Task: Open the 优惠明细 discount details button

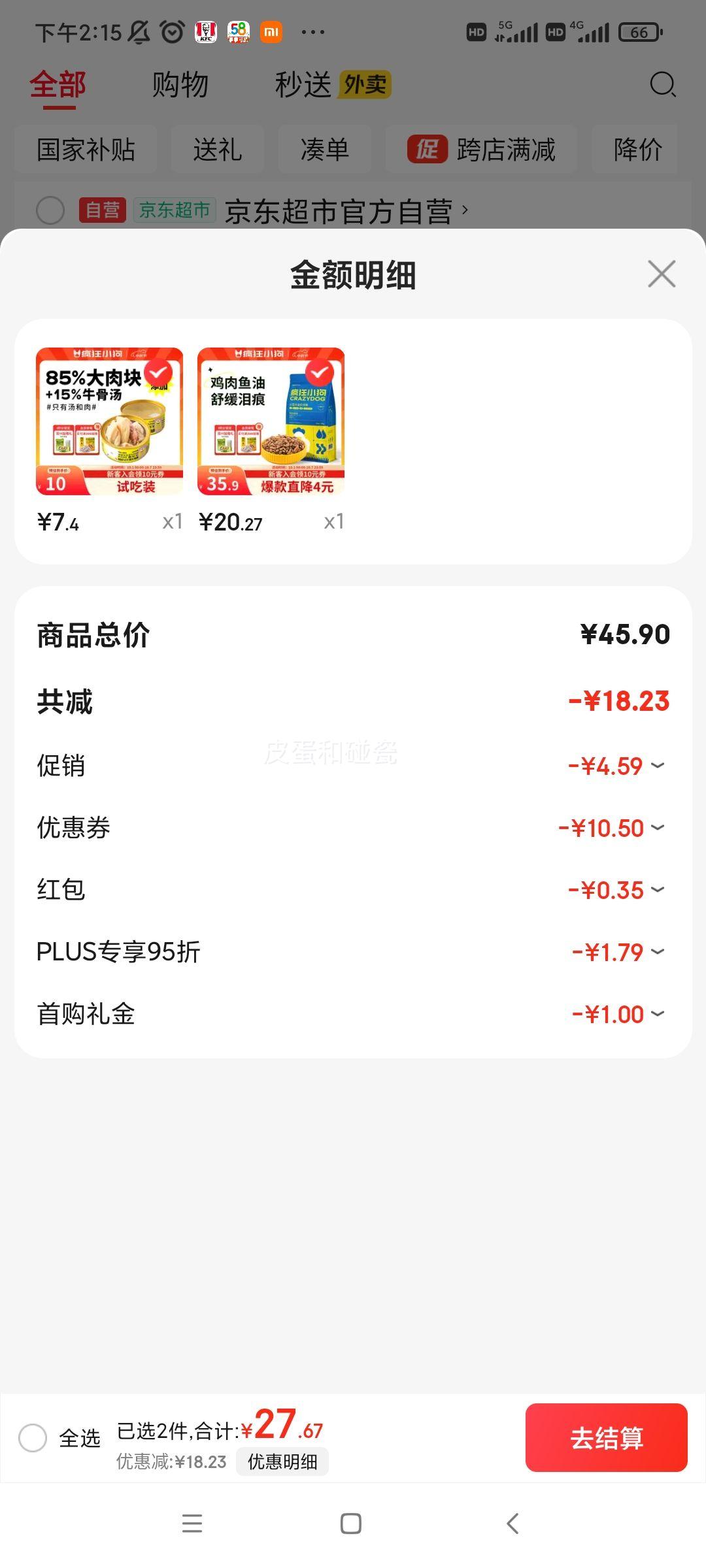Action: (282, 1462)
